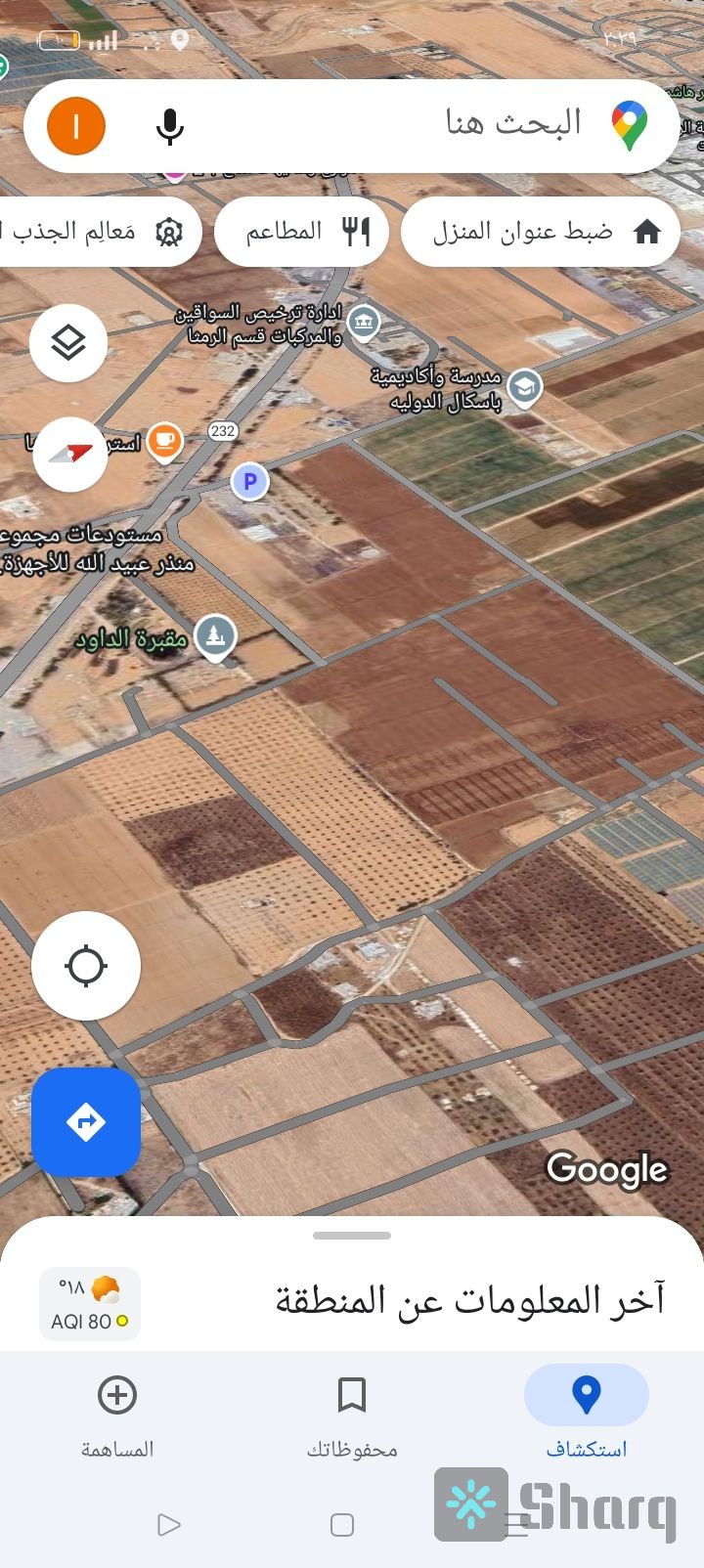Select the "ضبط عنوان المنزل" chip
This screenshot has width=704, height=1568.
[x=541, y=232]
